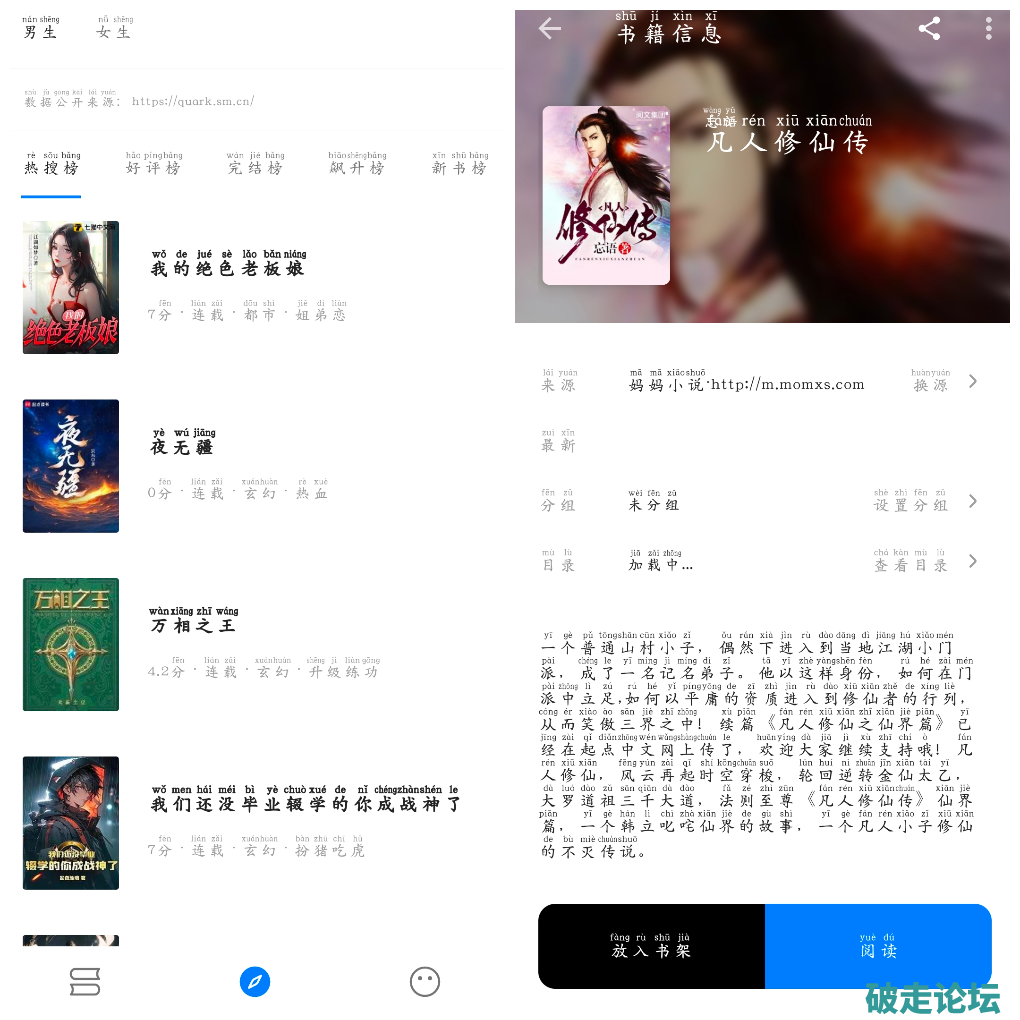Open the overflow menu
1020x1020 pixels.
(988, 28)
